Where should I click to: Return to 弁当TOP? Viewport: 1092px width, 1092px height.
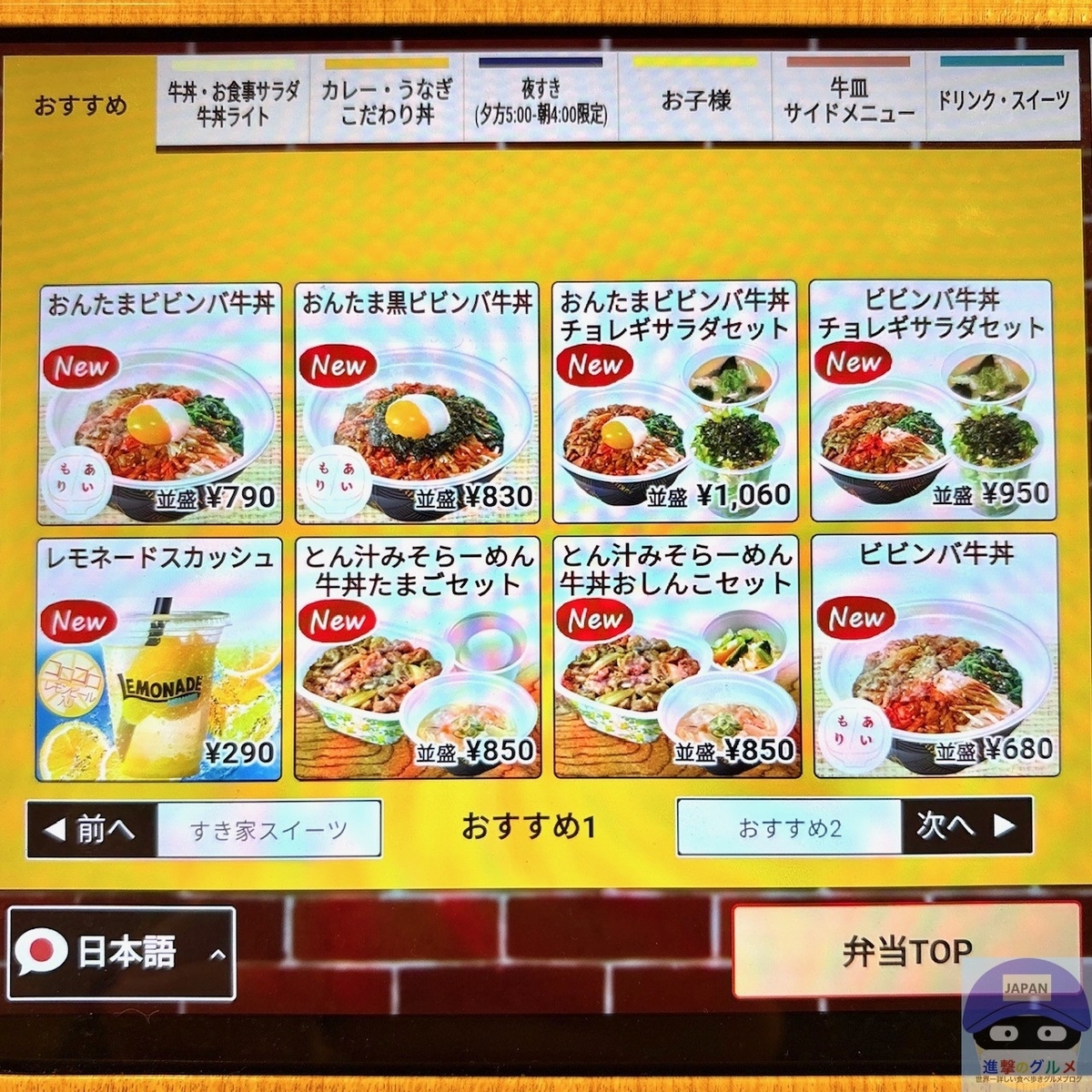(x=905, y=952)
